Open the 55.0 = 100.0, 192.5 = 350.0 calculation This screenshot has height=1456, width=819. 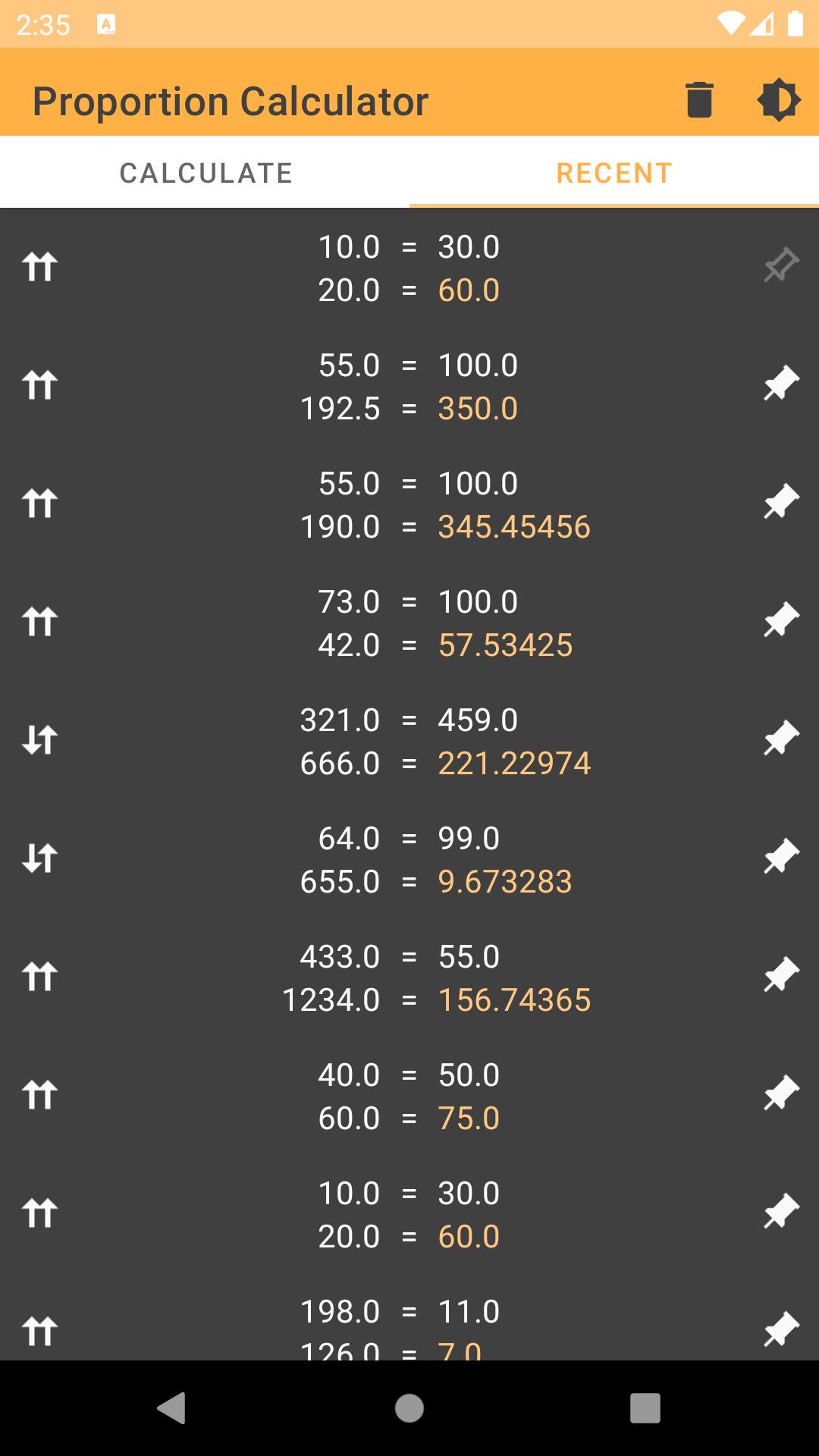[409, 387]
